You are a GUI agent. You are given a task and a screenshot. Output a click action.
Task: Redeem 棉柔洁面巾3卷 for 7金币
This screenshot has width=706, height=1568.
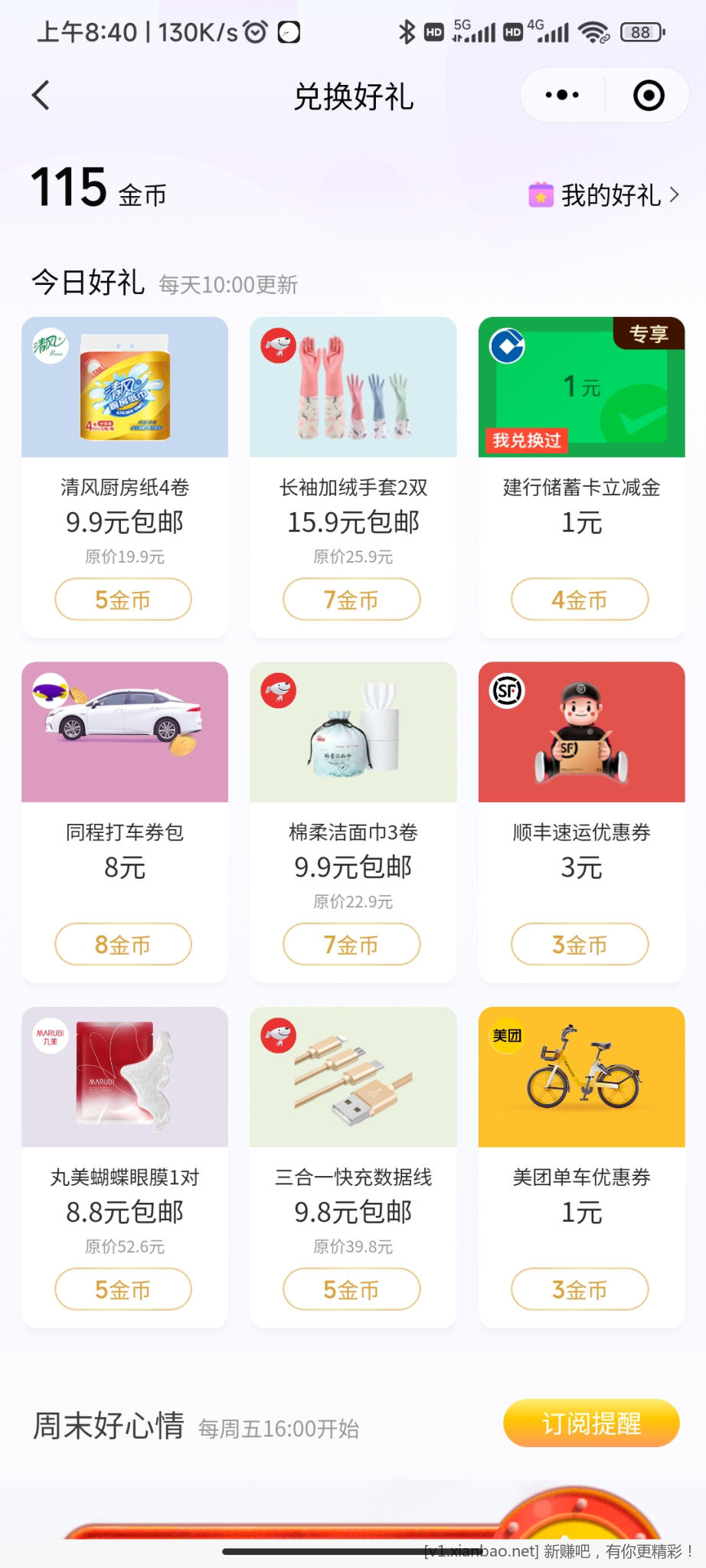tap(351, 945)
